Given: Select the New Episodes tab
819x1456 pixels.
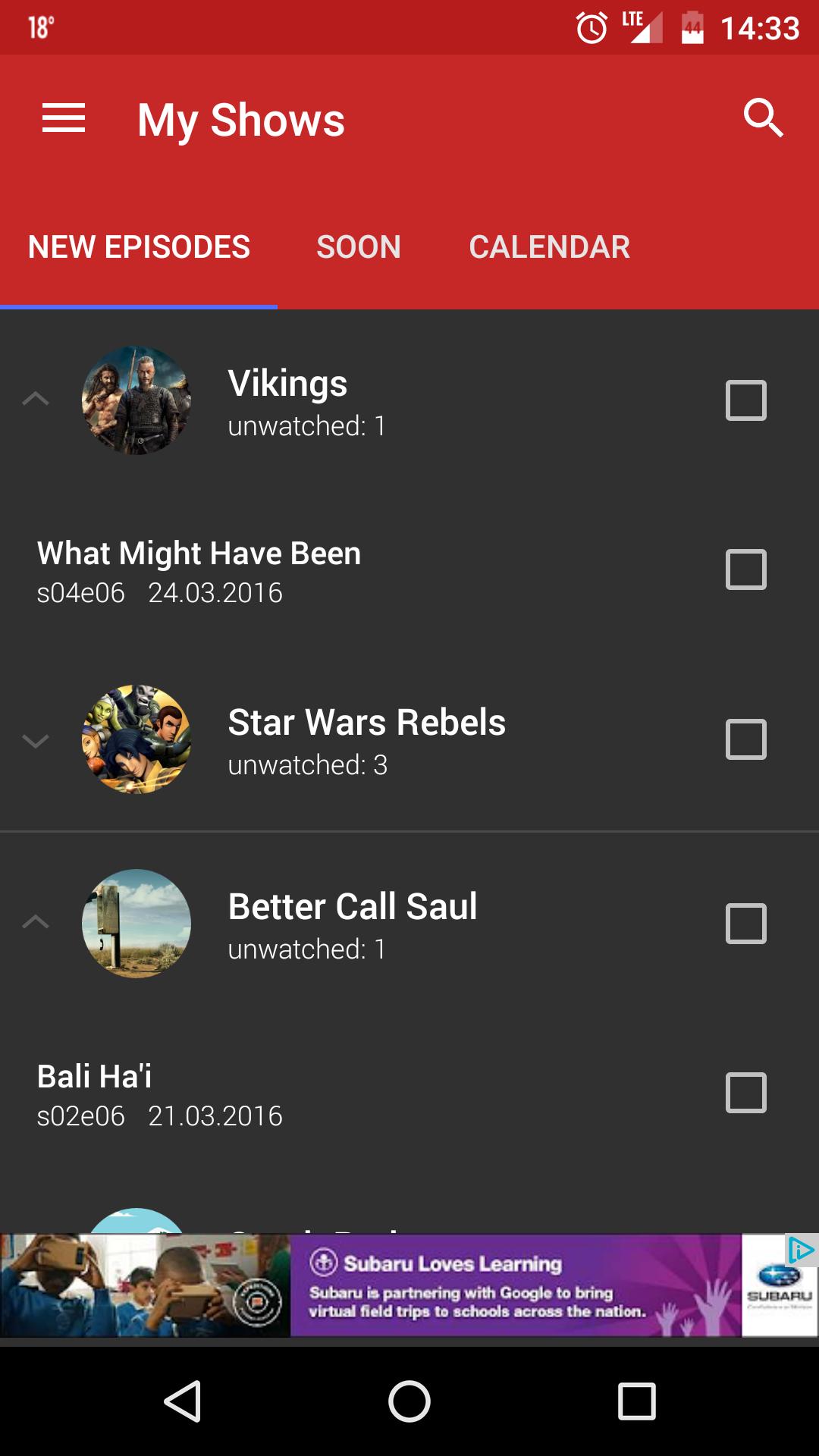Looking at the screenshot, I should (139, 247).
